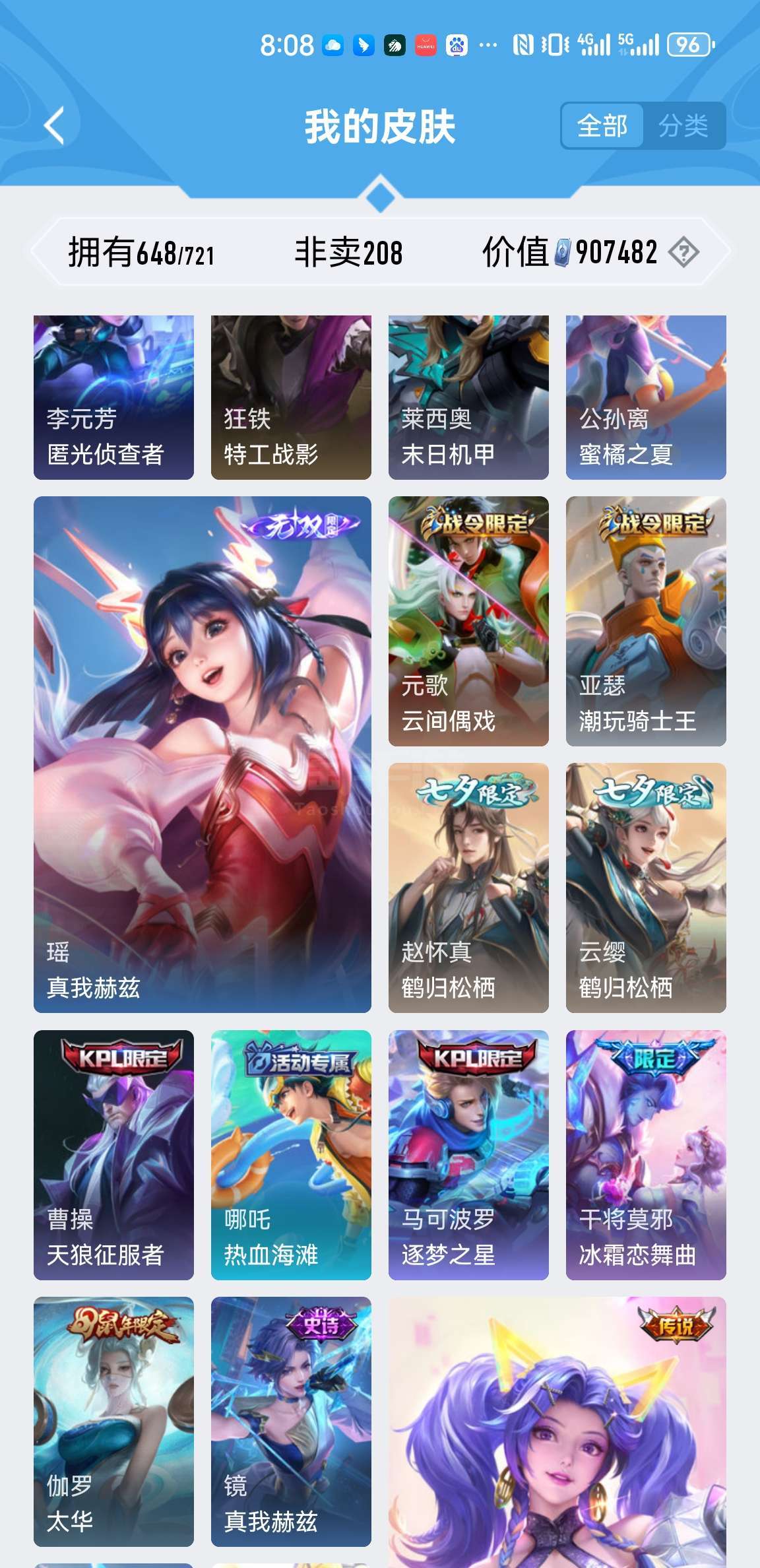Open 莱西奥 末日机甲 skin
Viewport: 760px width, 1568px height.
tap(468, 397)
